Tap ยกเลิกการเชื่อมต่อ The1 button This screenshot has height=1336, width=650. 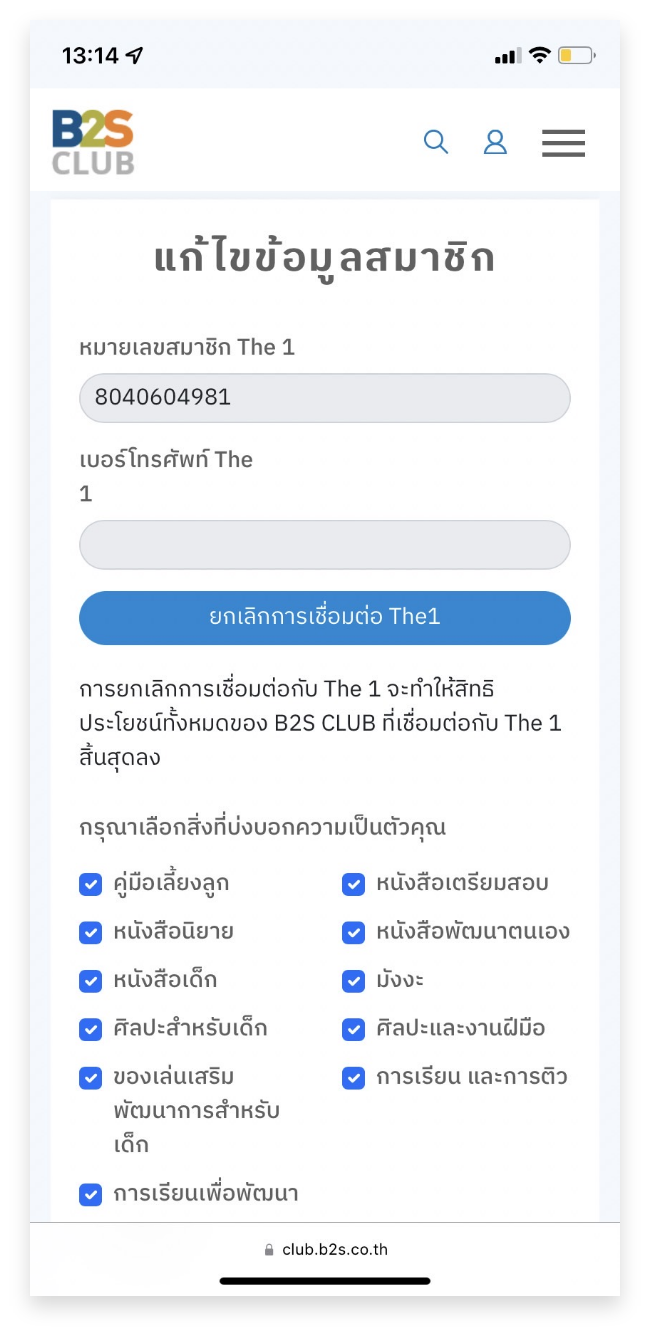[325, 617]
